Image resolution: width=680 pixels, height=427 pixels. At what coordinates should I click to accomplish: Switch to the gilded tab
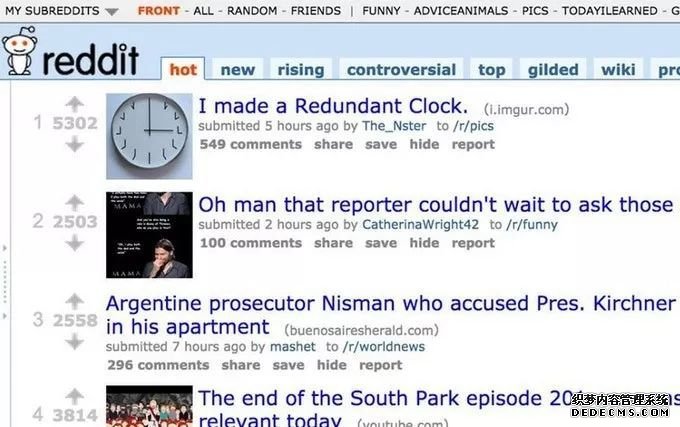coord(553,69)
